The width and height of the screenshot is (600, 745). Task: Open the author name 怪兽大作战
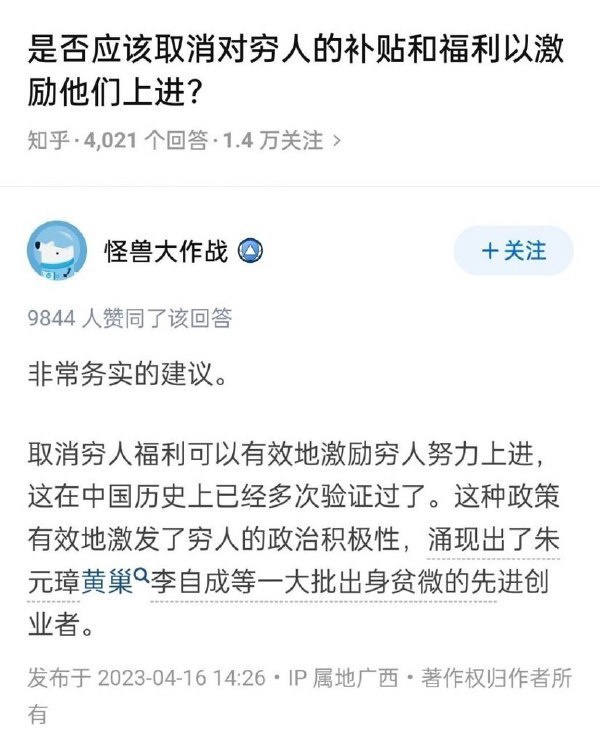166,251
